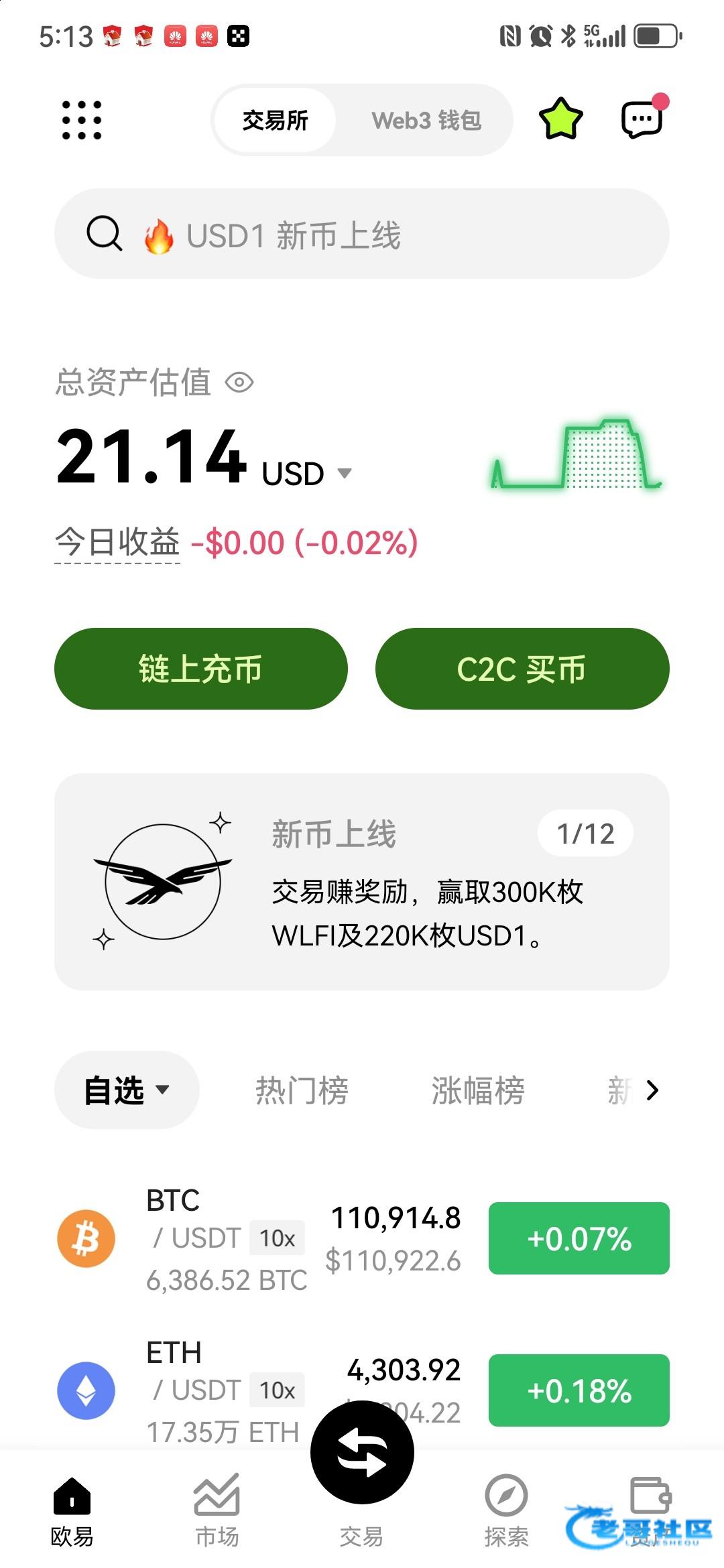Open the 新币上线 WLFI promotion card
The image size is (724, 1568).
[362, 882]
